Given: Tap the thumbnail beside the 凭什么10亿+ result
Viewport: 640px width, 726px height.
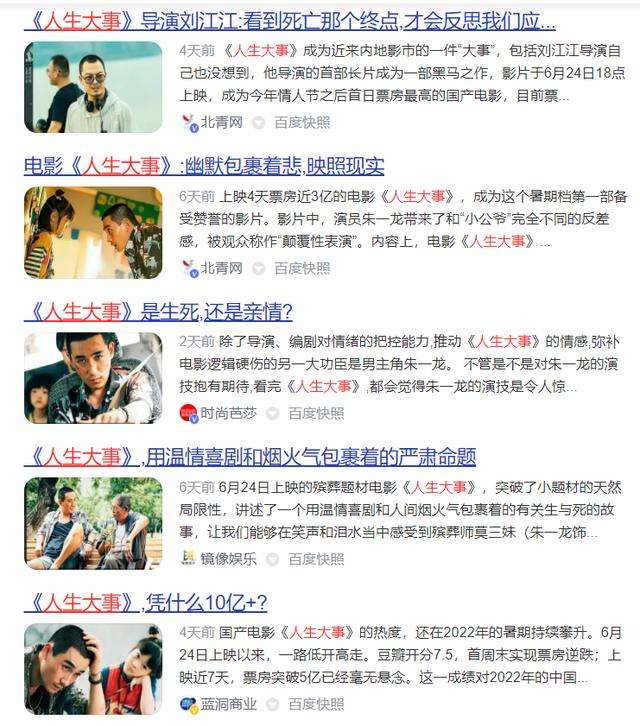Looking at the screenshot, I should 93,669.
